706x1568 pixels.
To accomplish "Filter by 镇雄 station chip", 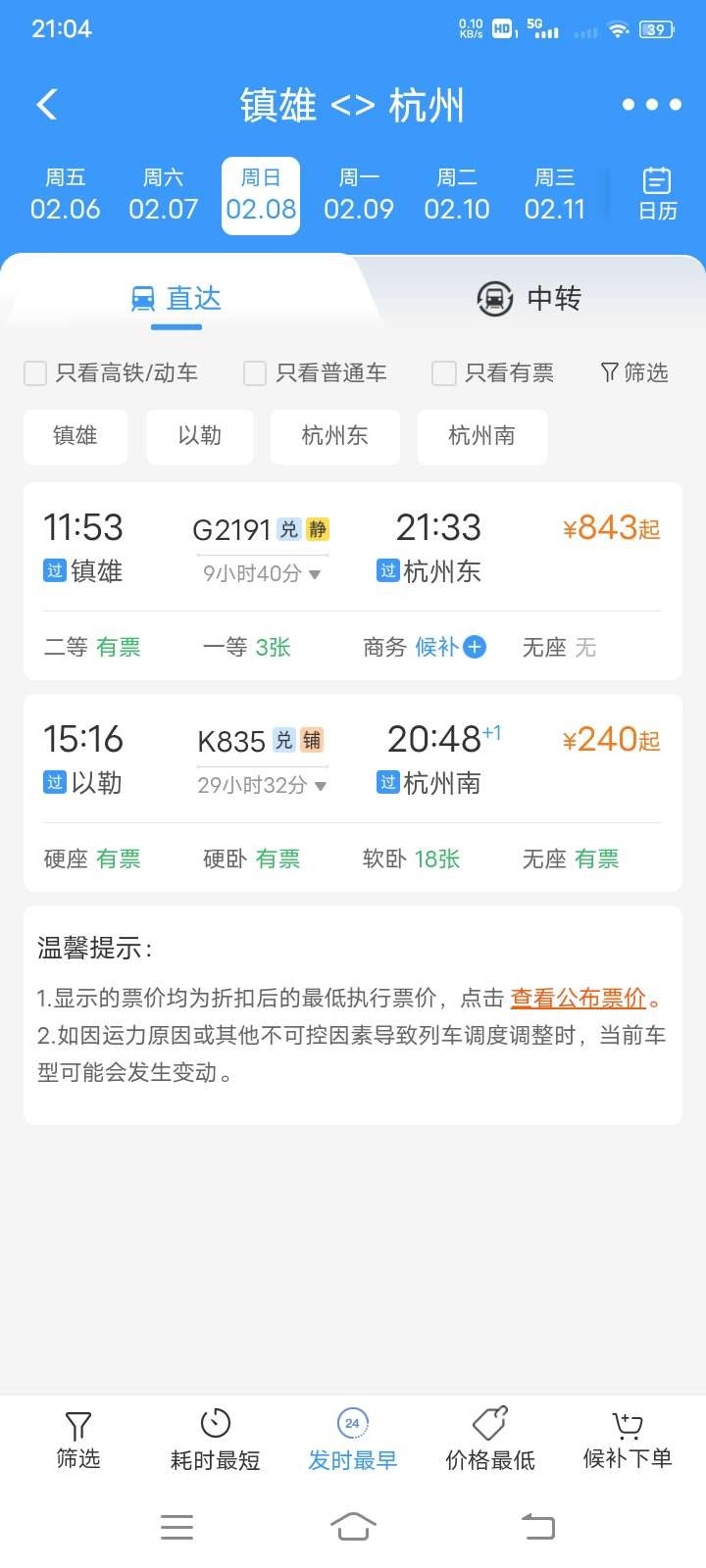I will click(x=76, y=436).
